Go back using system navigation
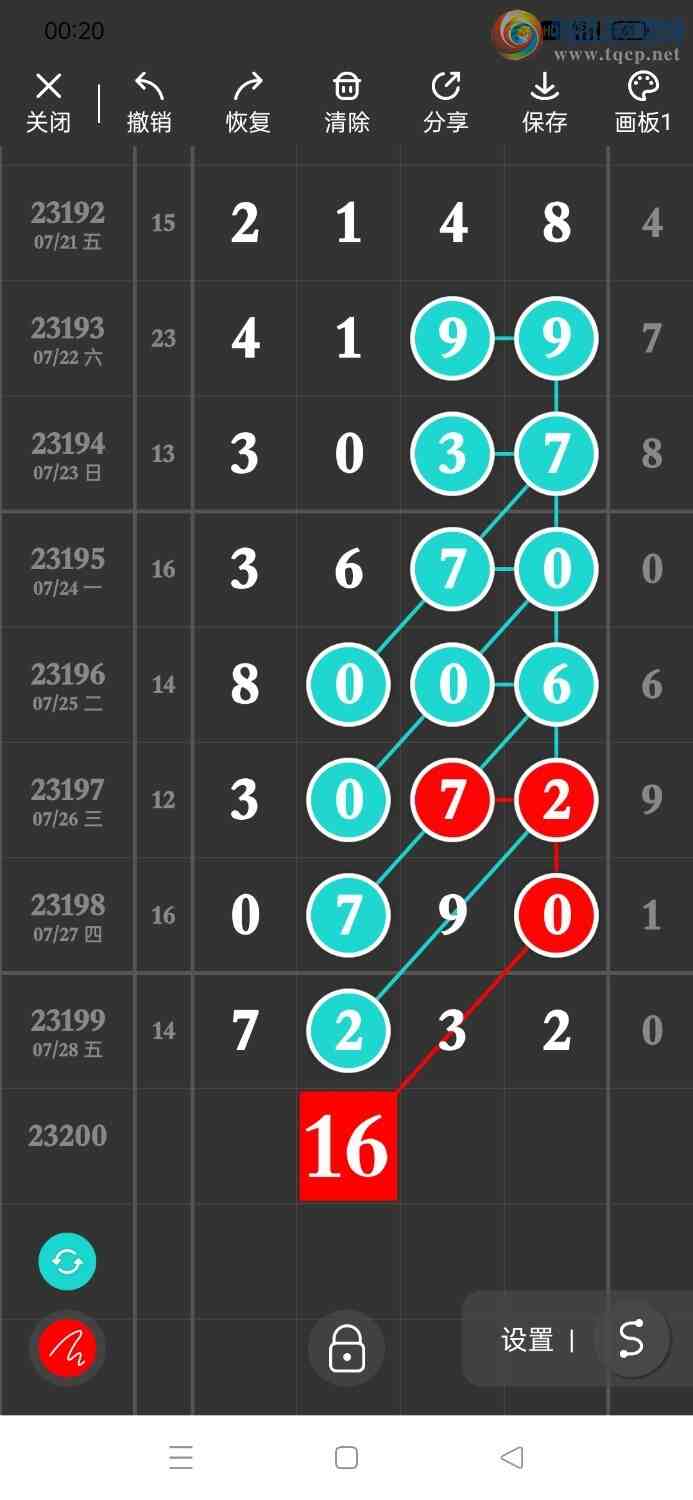693x1500 pixels. pyautogui.click(x=512, y=1457)
